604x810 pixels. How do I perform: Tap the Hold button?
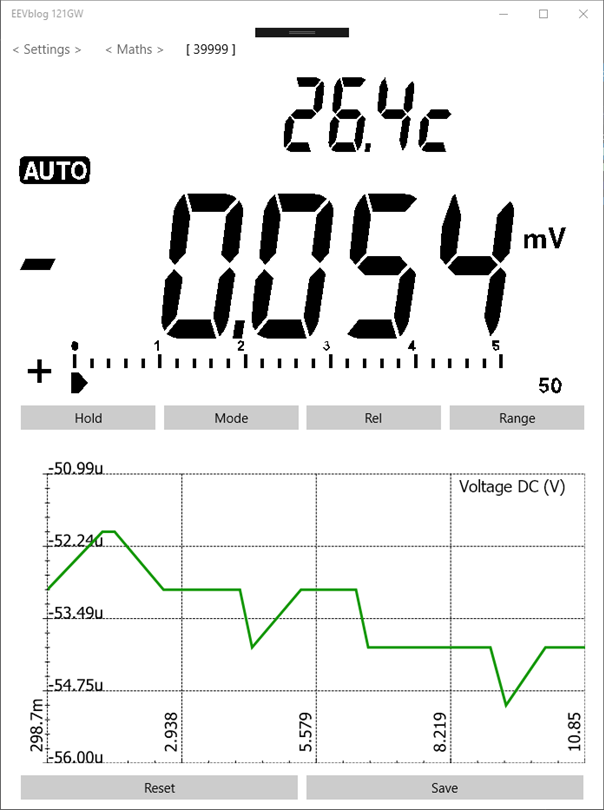88,418
